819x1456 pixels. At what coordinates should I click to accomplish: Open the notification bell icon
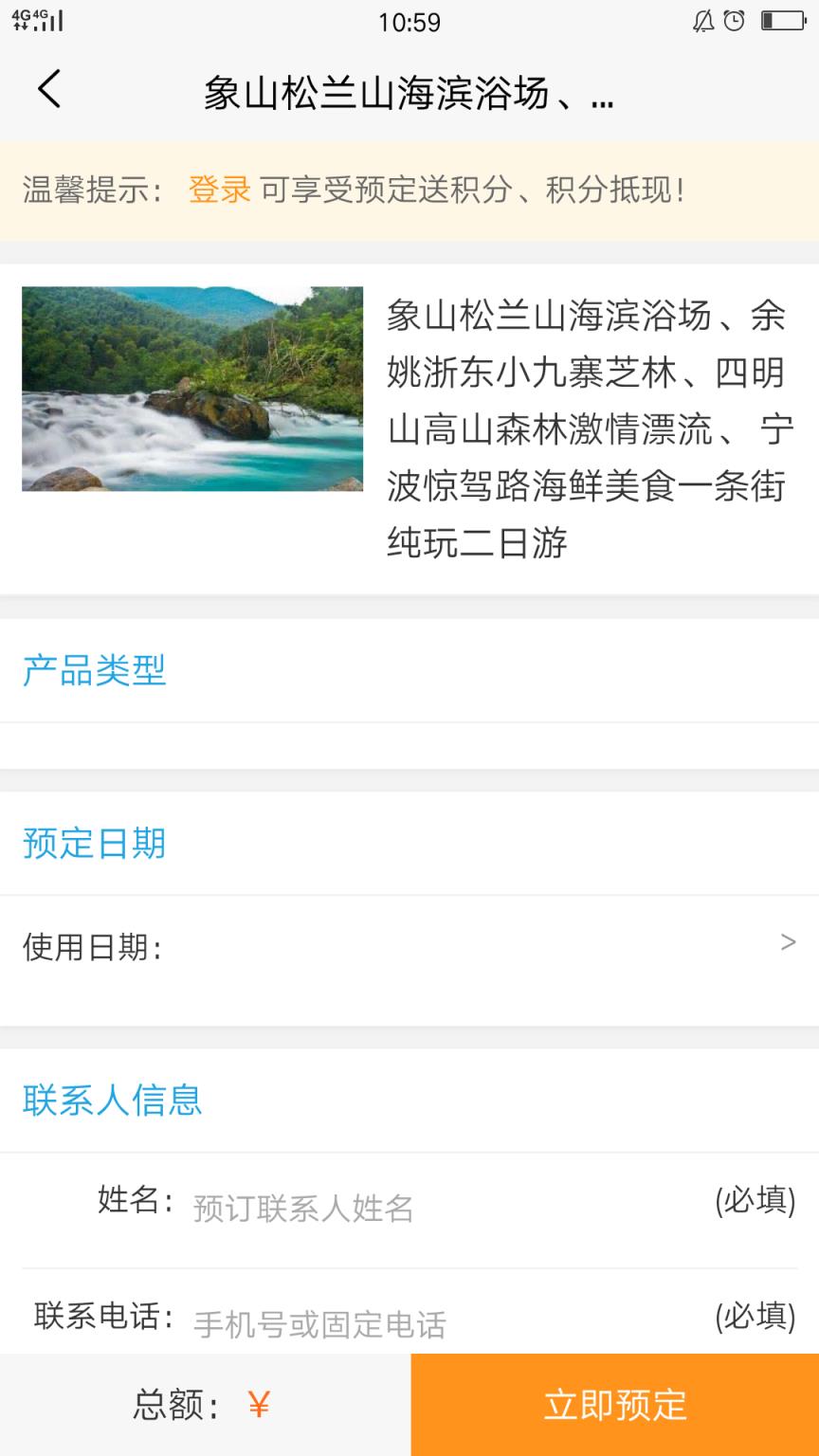point(702,23)
